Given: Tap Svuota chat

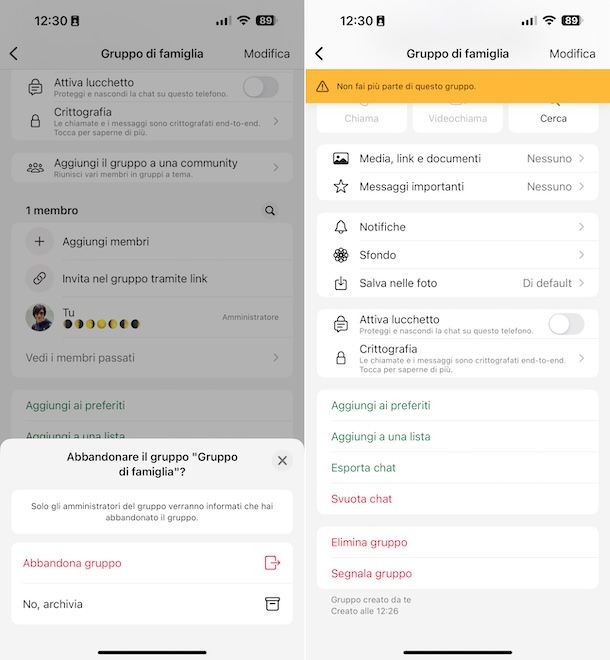Looking at the screenshot, I should point(362,499).
